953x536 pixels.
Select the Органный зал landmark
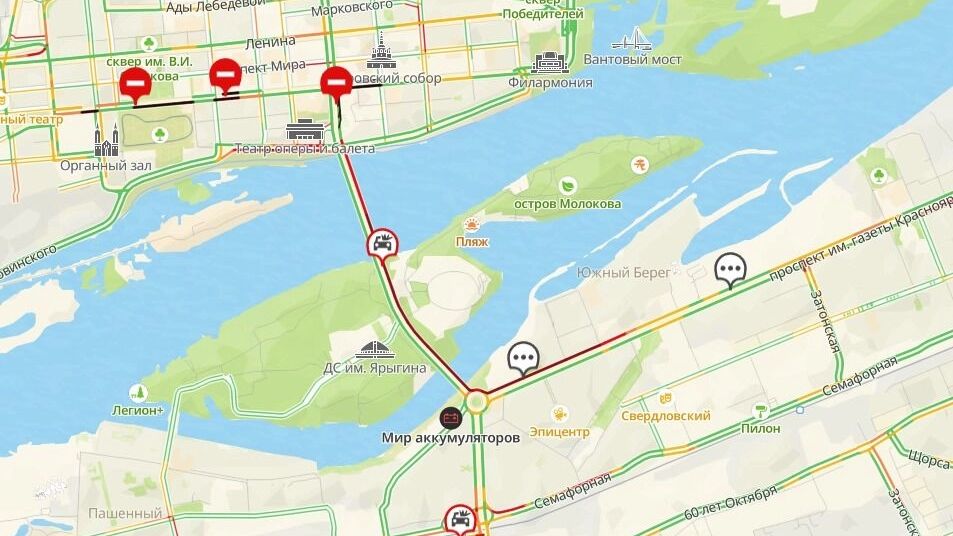tap(107, 141)
